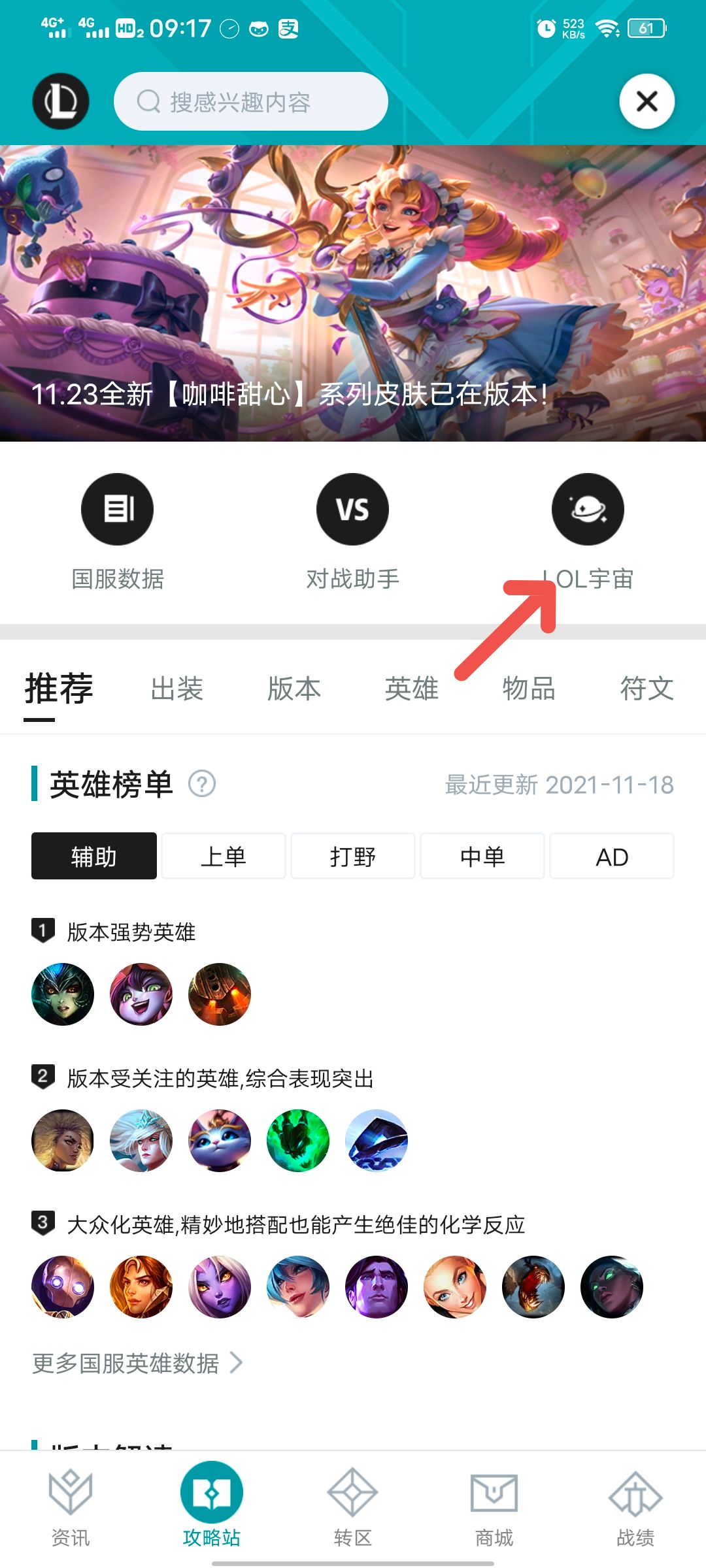Tap the search box 搜感兴趣内容
This screenshot has width=706, height=1568.
point(251,102)
